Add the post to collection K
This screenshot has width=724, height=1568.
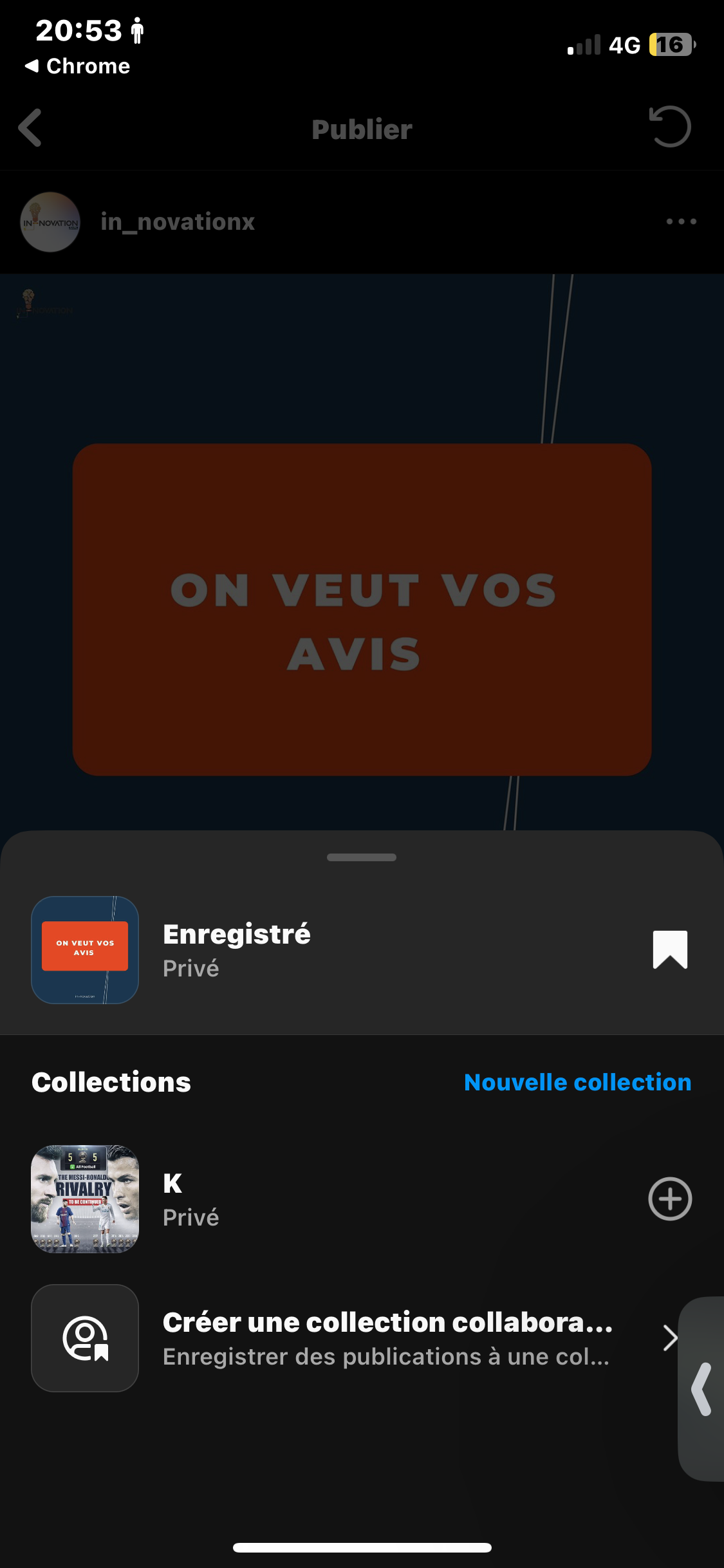pos(669,1199)
